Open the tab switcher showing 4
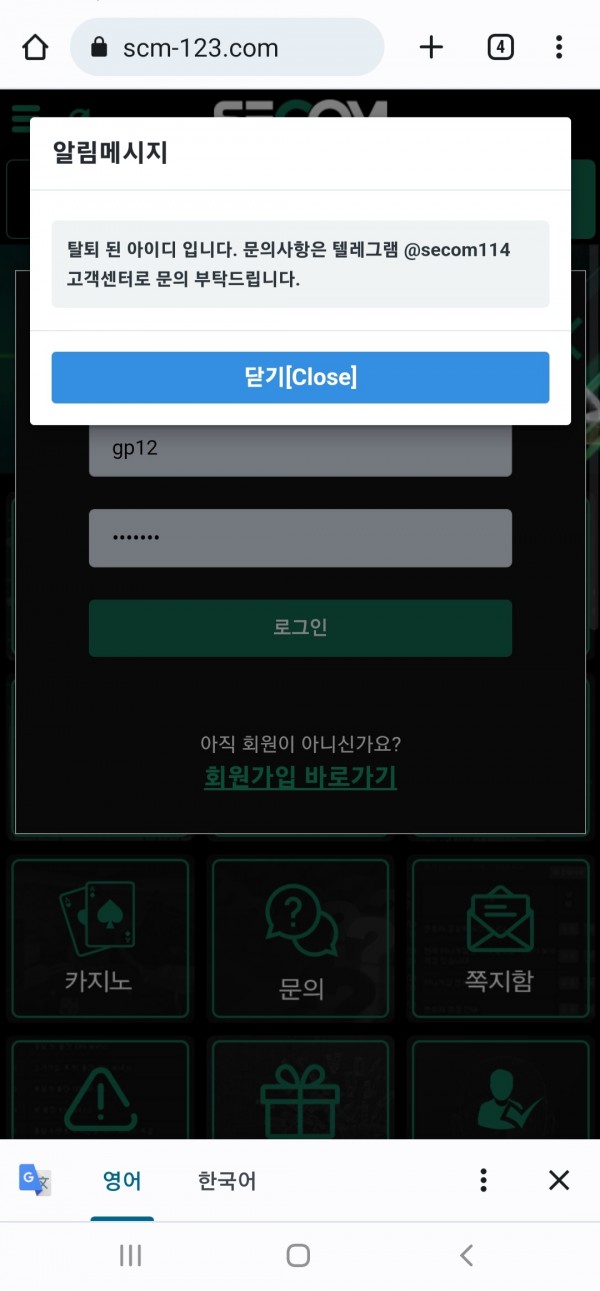Image resolution: width=600 pixels, height=1291 pixels. [500, 47]
